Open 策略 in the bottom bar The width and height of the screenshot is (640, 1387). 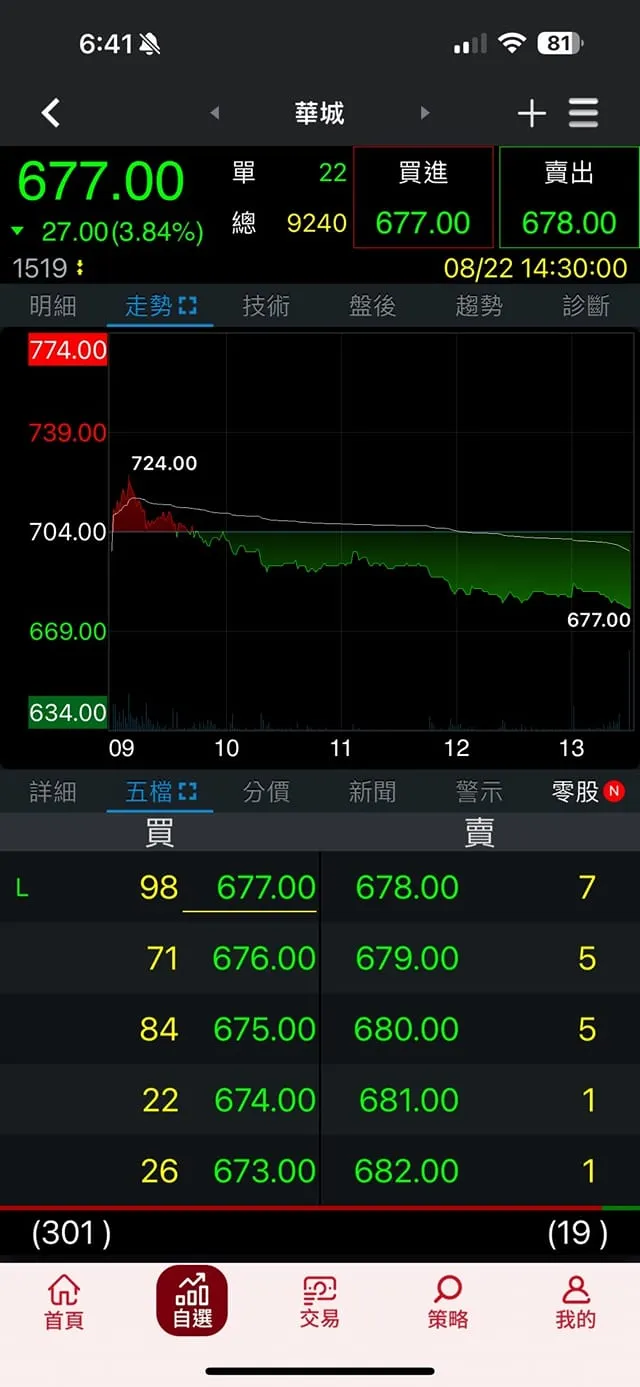pos(448,1301)
